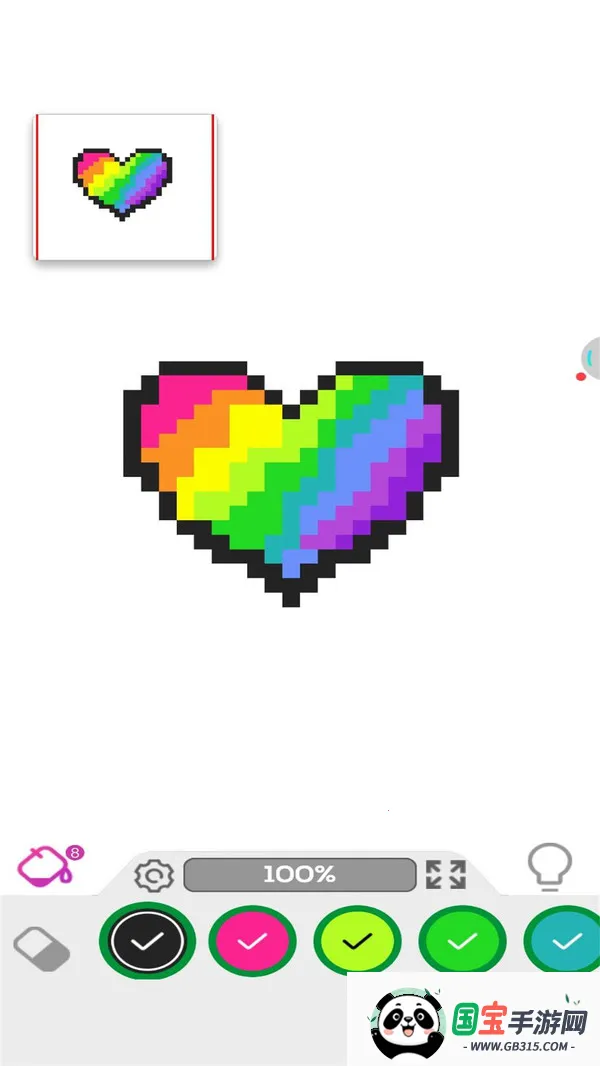Use the lightbulb hint

pyautogui.click(x=550, y=867)
